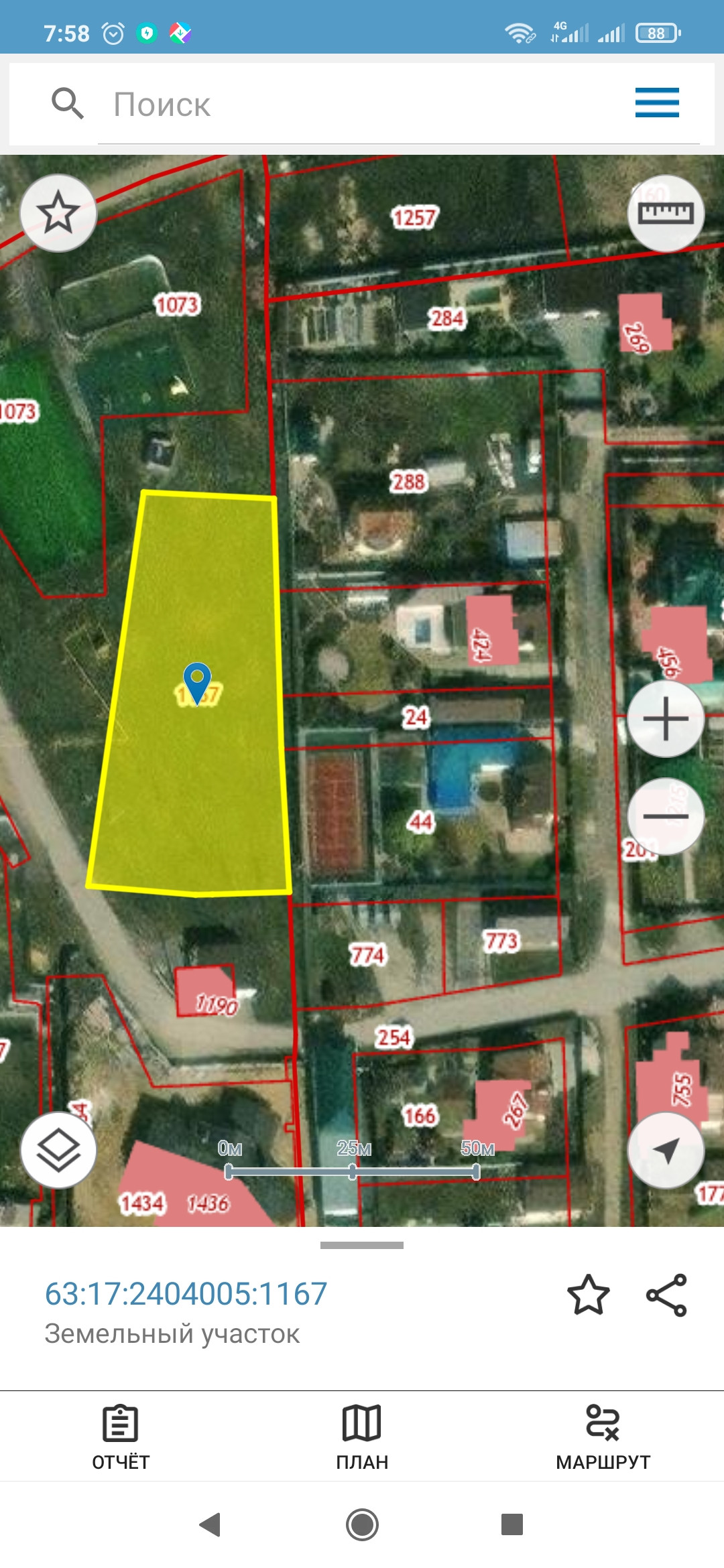The width and height of the screenshot is (724, 1568).
Task: Activate the ruler measurement tool
Action: (x=665, y=213)
